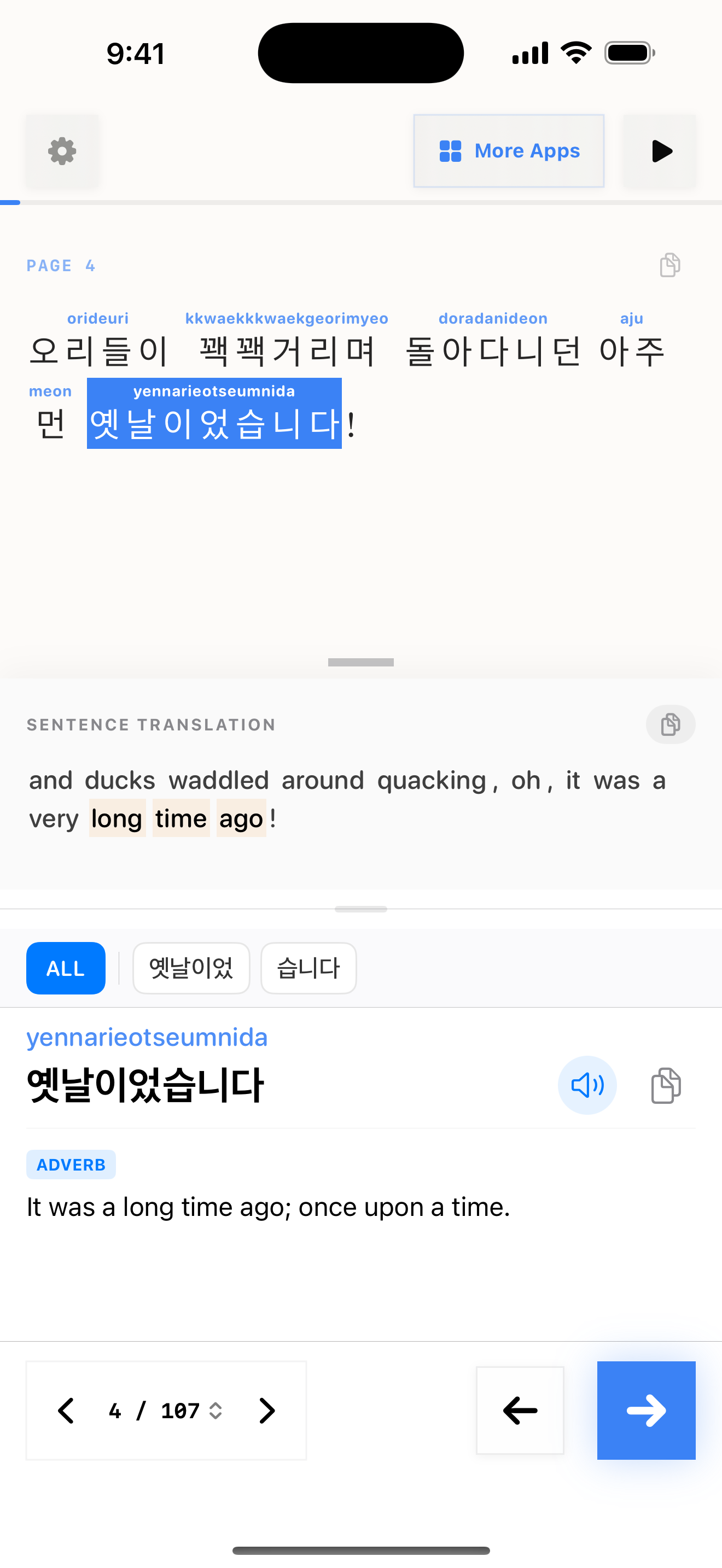722x1568 pixels.
Task: Tap the word 꽥꽥거리며 in the sentence
Action: (x=287, y=351)
